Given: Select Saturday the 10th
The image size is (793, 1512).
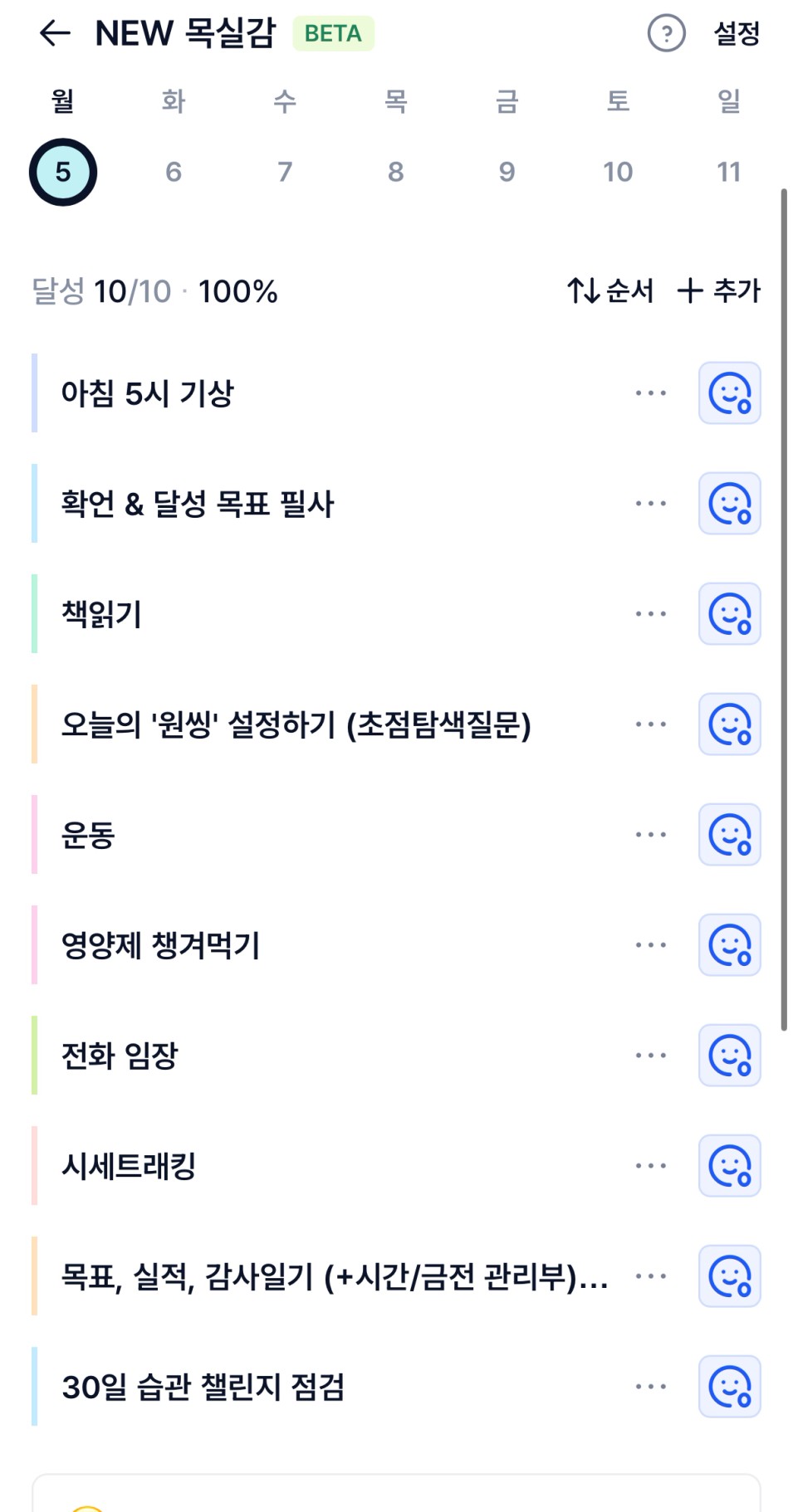Looking at the screenshot, I should (618, 172).
